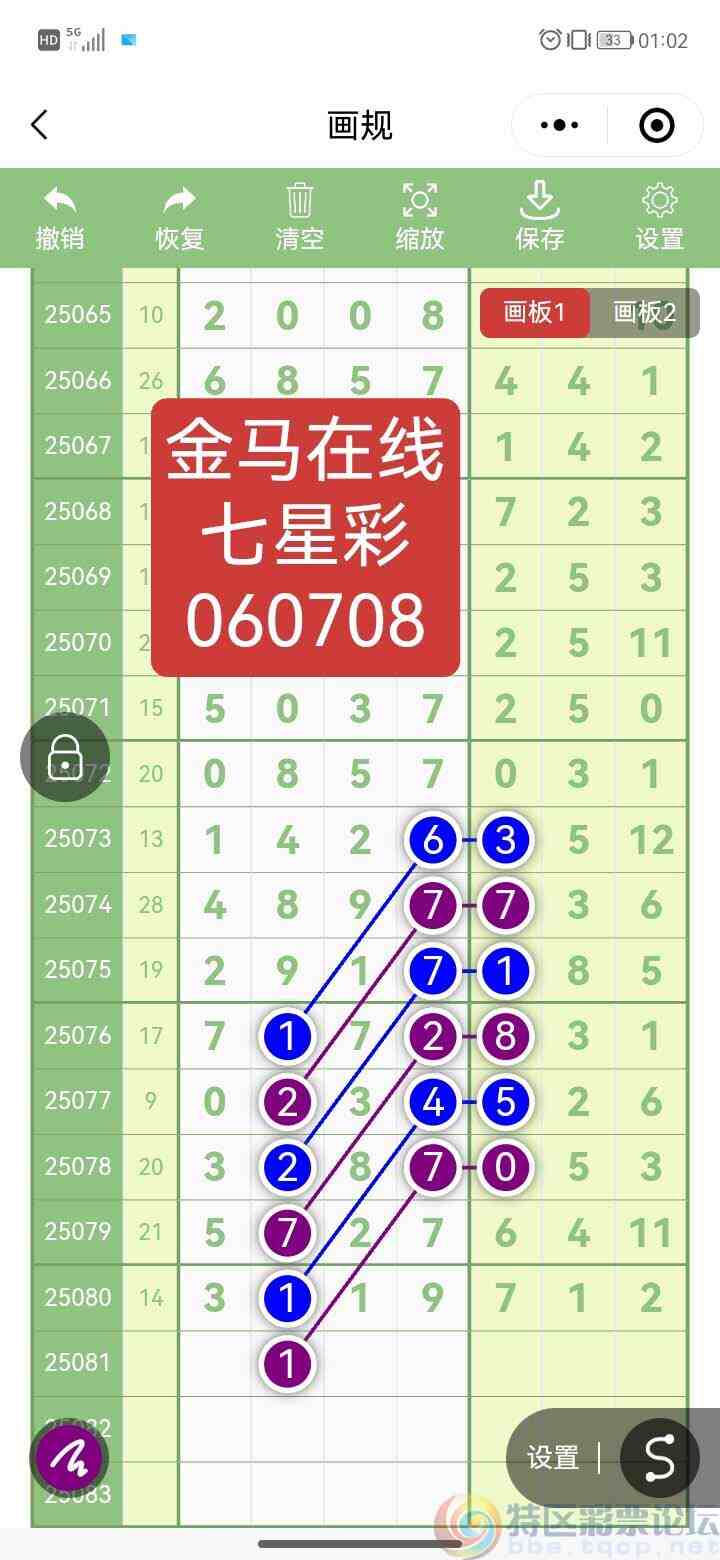Open the bottom 设置 button
720x1560 pixels.
[551, 1459]
